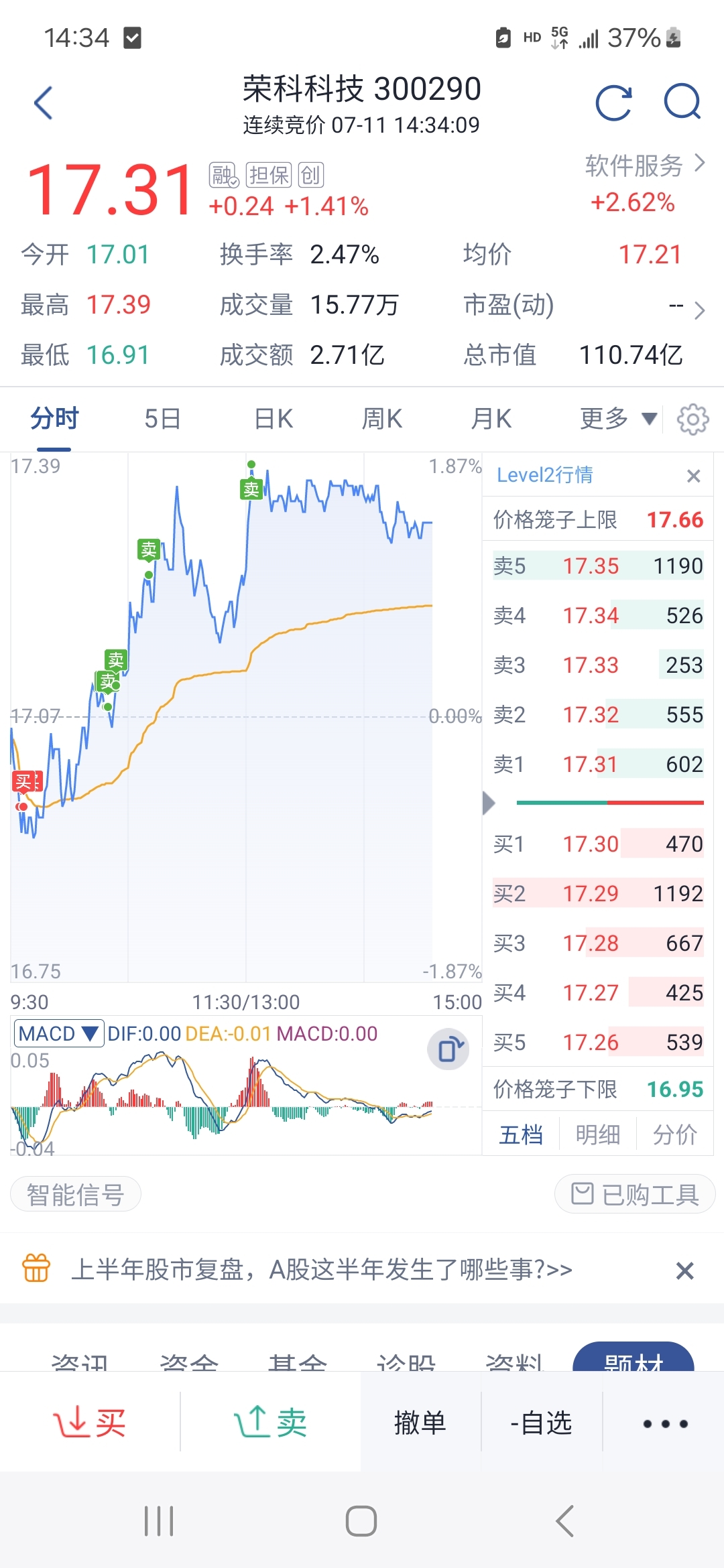Go back using the top-left arrow
The image size is (724, 1568).
44,103
